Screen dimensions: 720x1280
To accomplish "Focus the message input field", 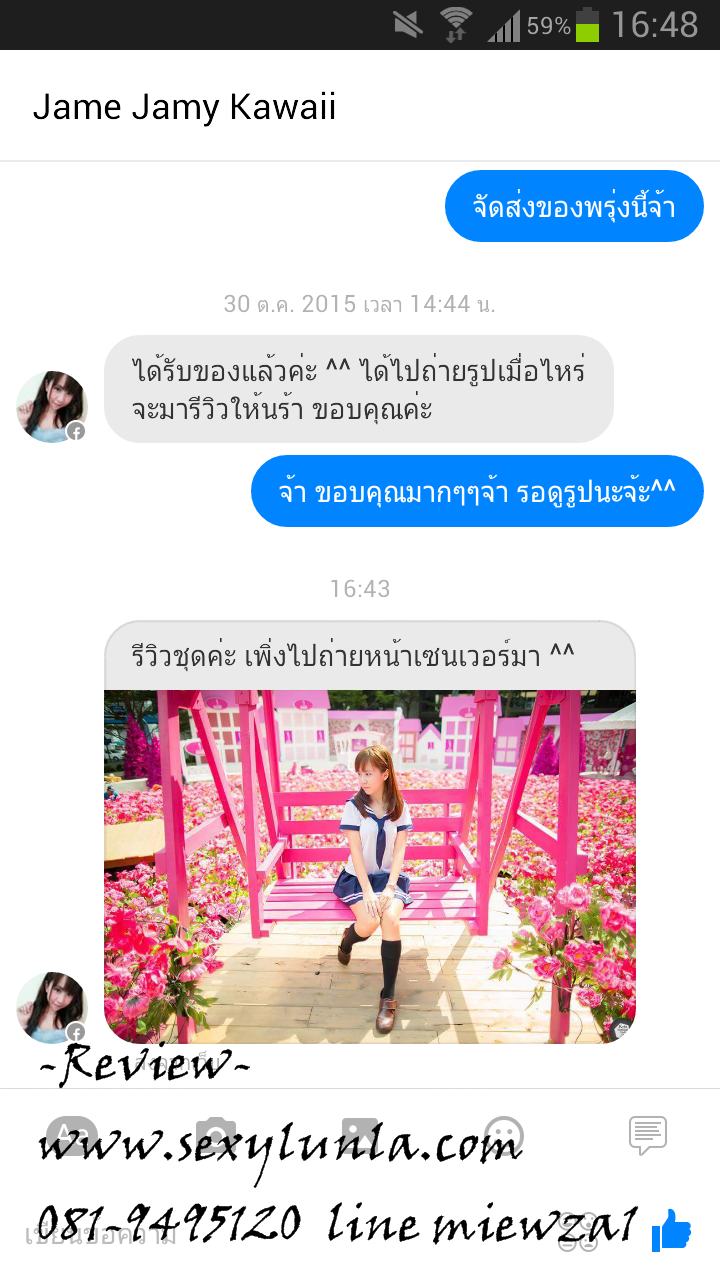I will pos(300,1234).
